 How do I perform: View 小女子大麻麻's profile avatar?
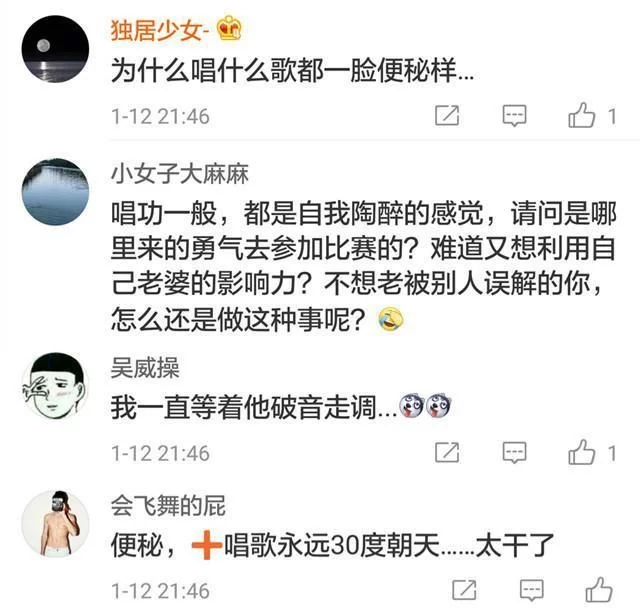click(x=54, y=192)
